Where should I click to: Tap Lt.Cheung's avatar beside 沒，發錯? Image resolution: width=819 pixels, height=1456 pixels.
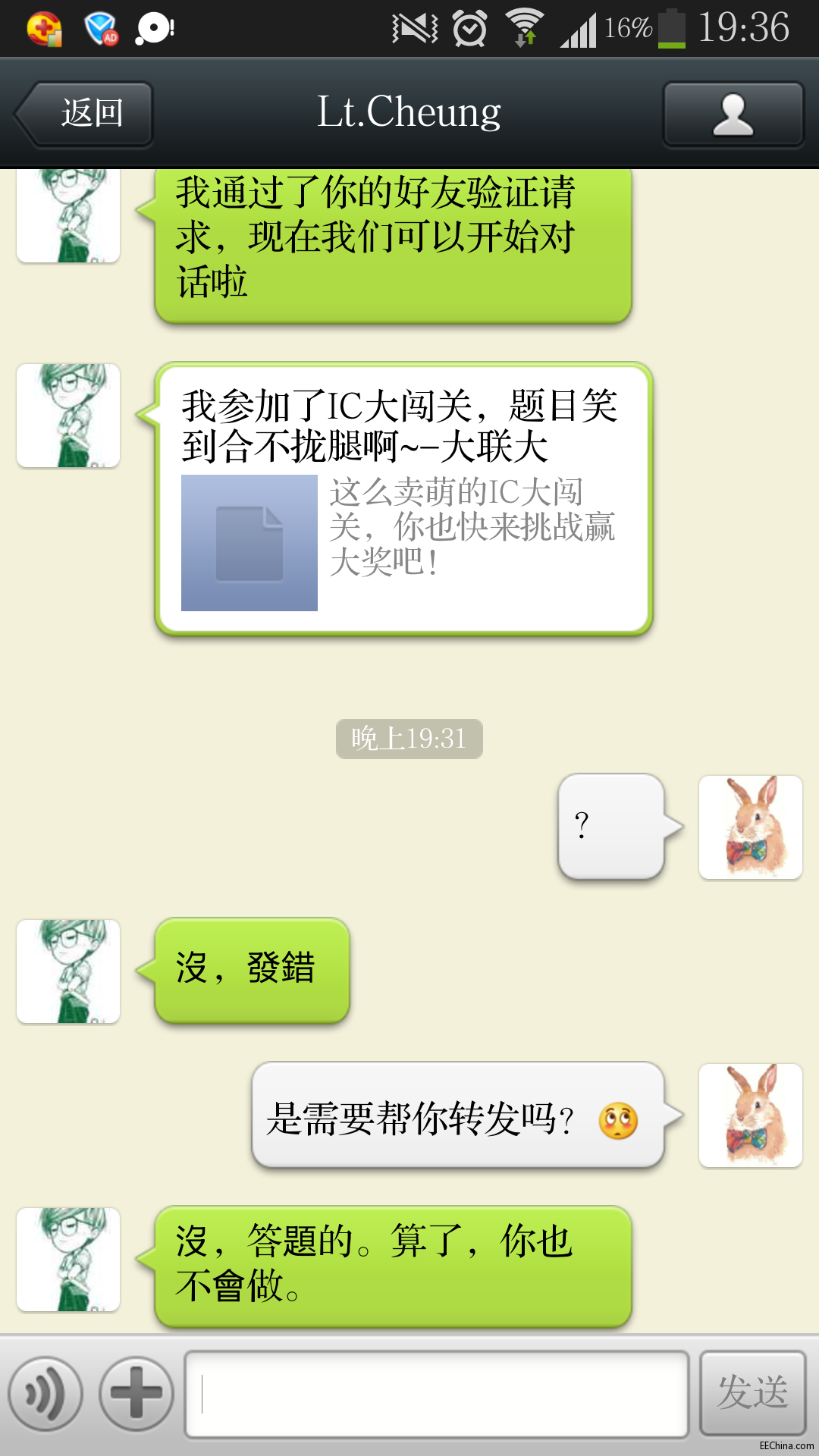click(x=68, y=971)
